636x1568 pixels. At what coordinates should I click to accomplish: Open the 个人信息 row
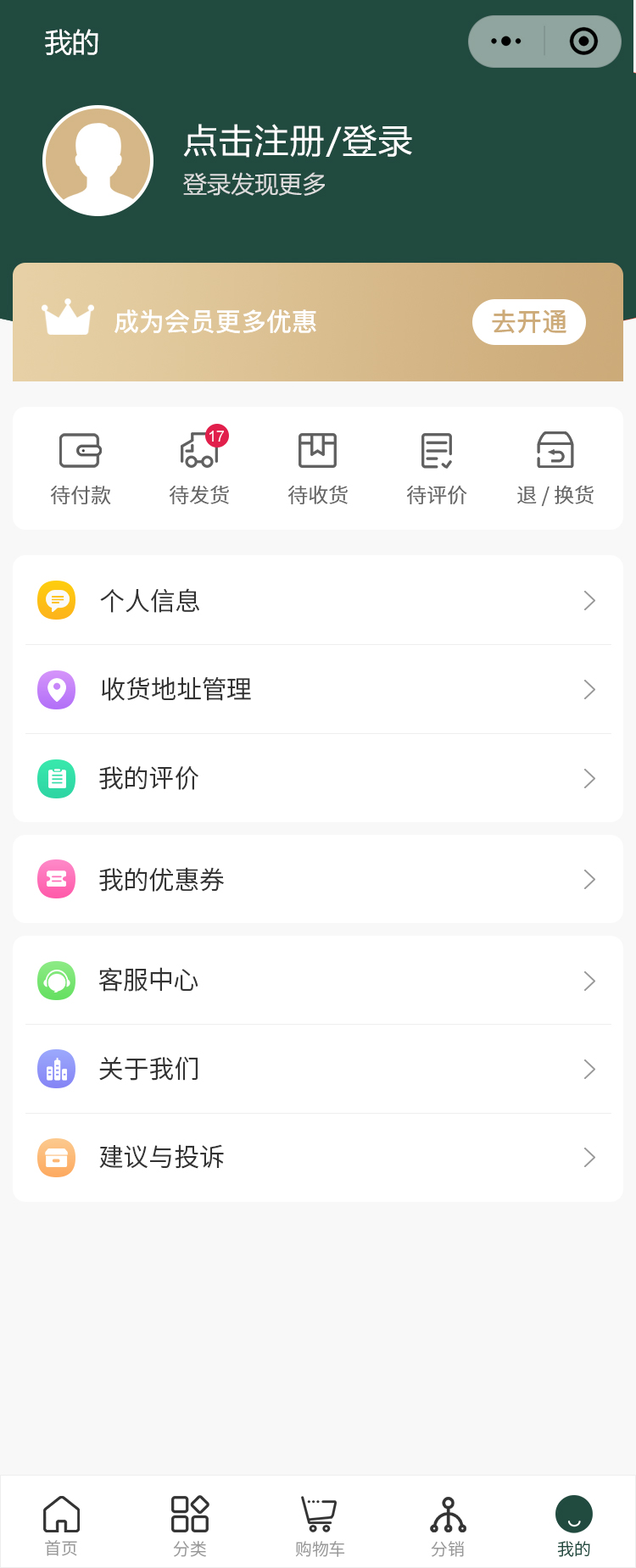click(318, 600)
